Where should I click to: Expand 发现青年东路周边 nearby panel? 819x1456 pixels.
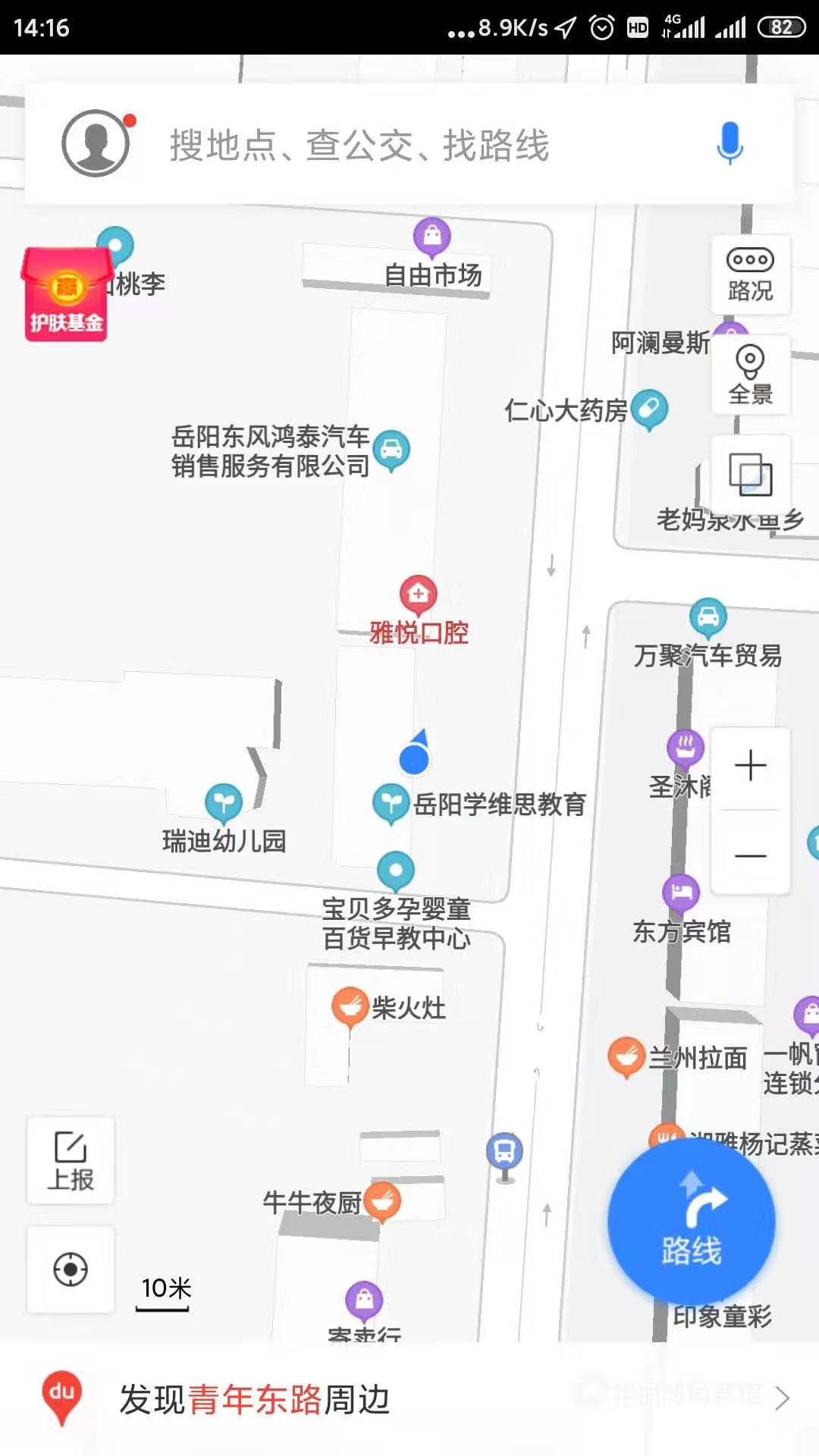409,1399
